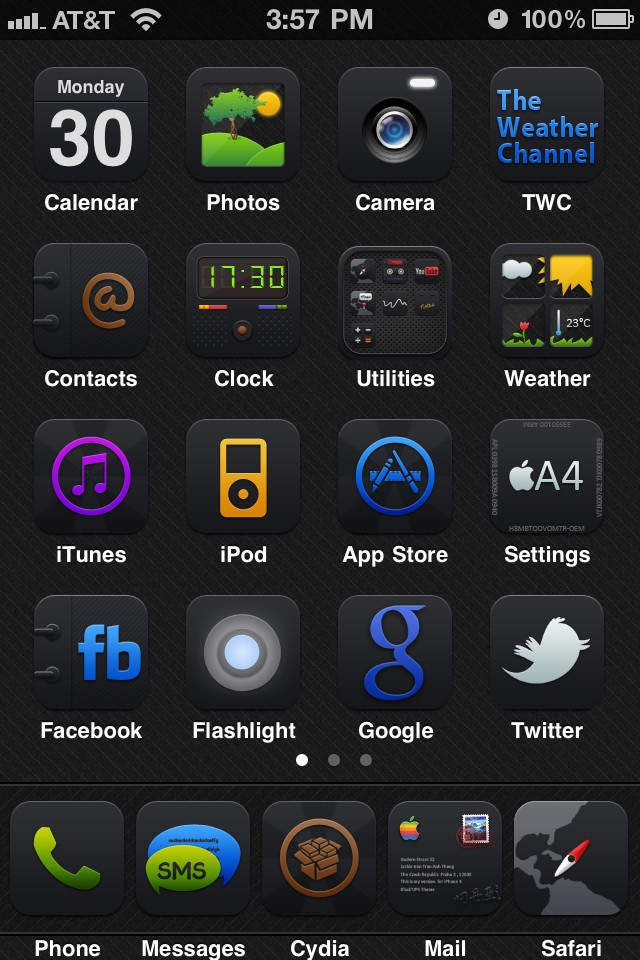This screenshot has width=640, height=960.
Task: Launch the TWC weather channel app
Action: tap(547, 125)
